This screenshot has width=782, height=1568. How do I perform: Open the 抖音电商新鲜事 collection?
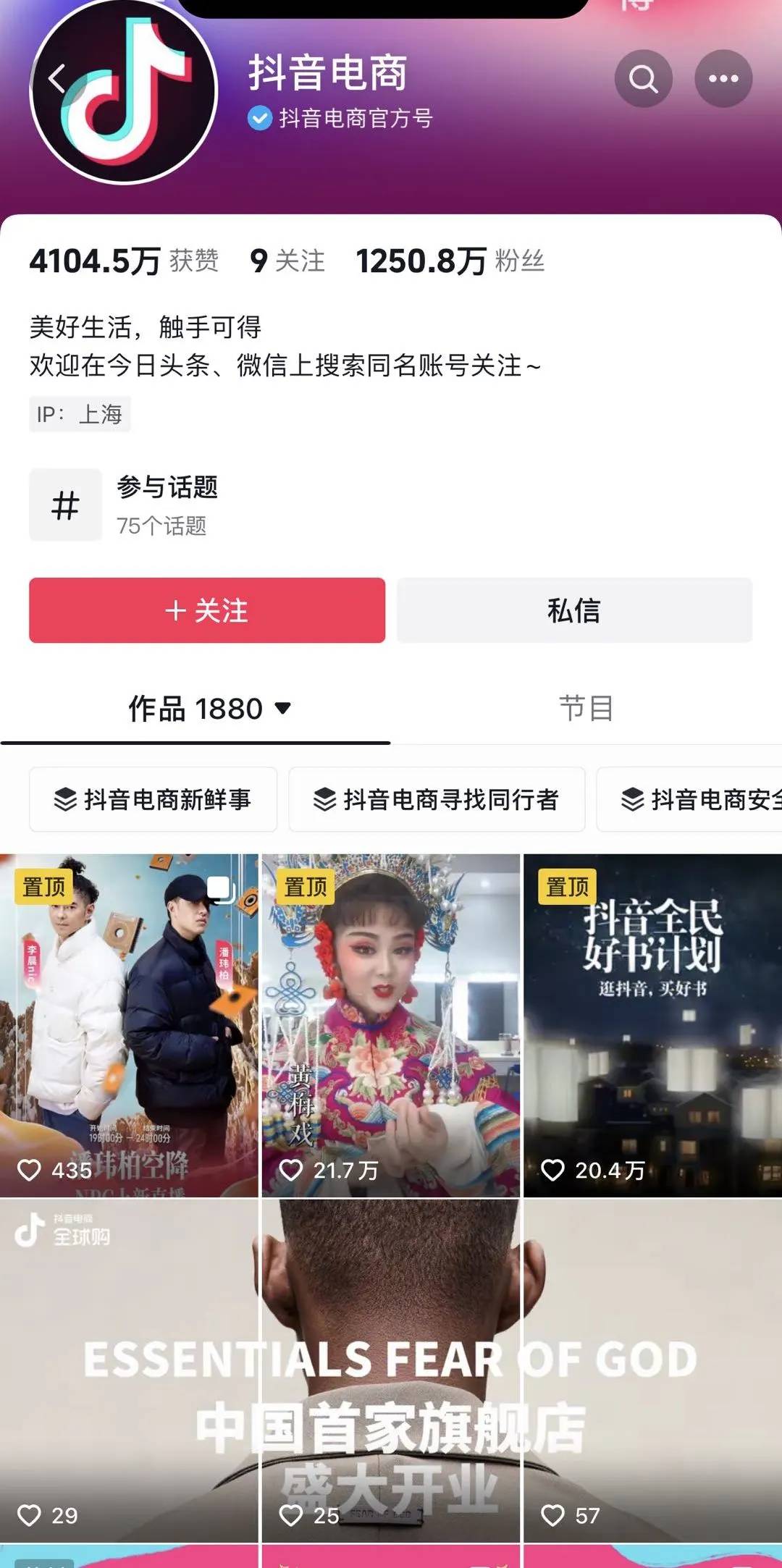[153, 799]
